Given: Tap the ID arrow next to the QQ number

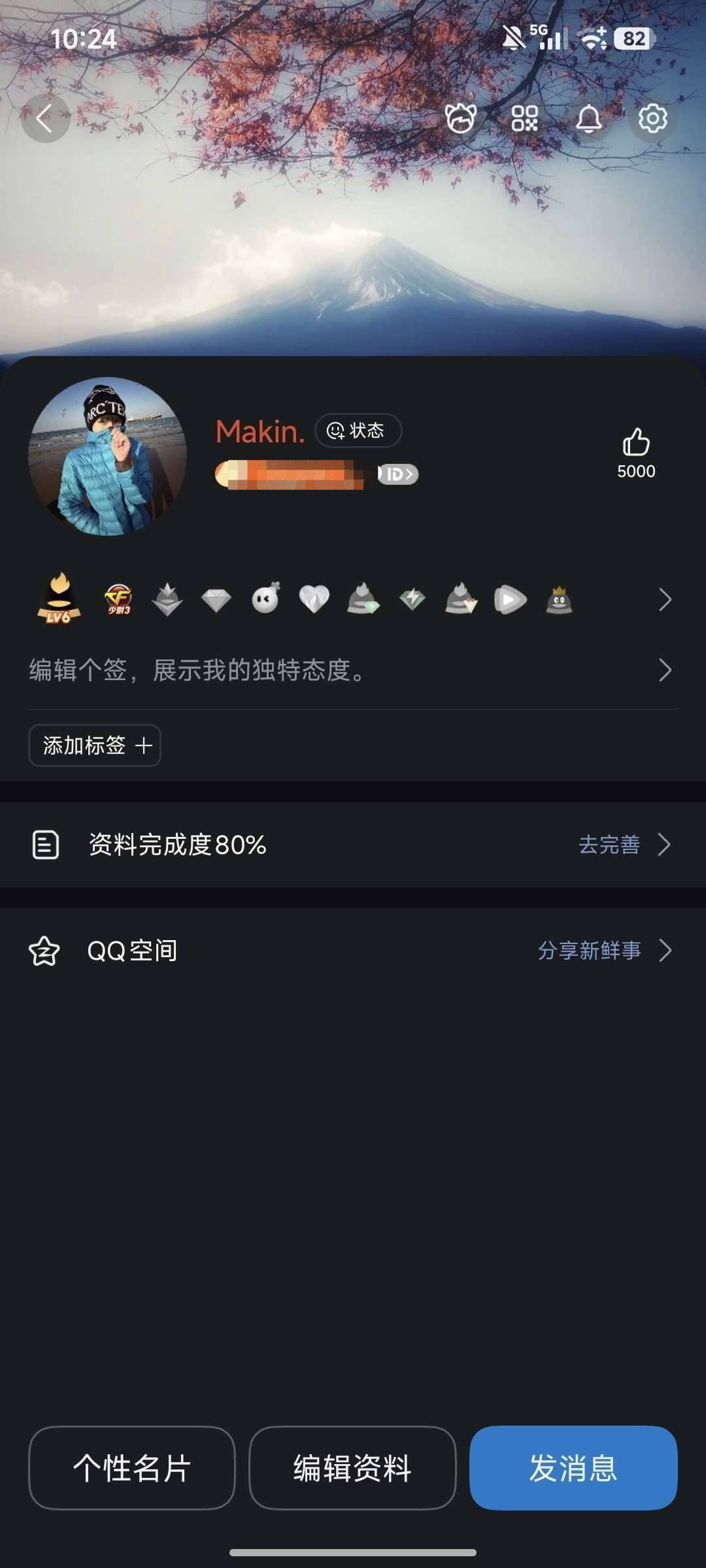Looking at the screenshot, I should pos(398,476).
